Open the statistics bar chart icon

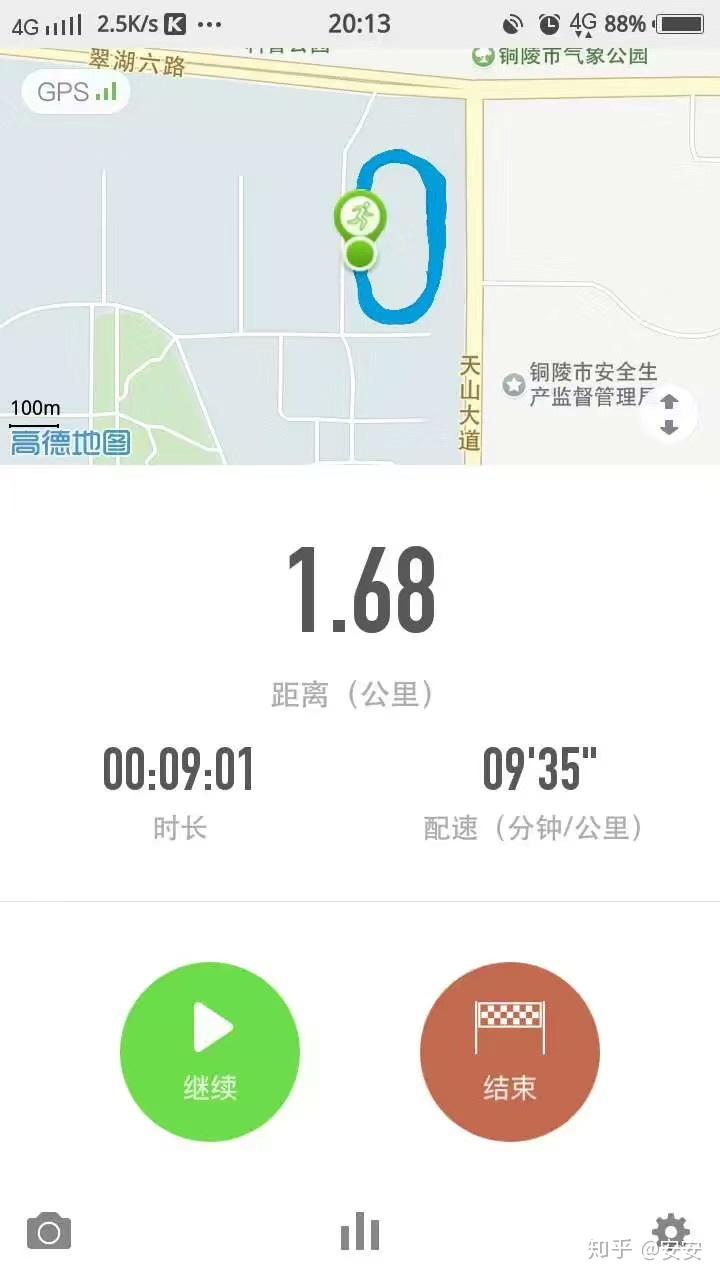click(360, 1232)
